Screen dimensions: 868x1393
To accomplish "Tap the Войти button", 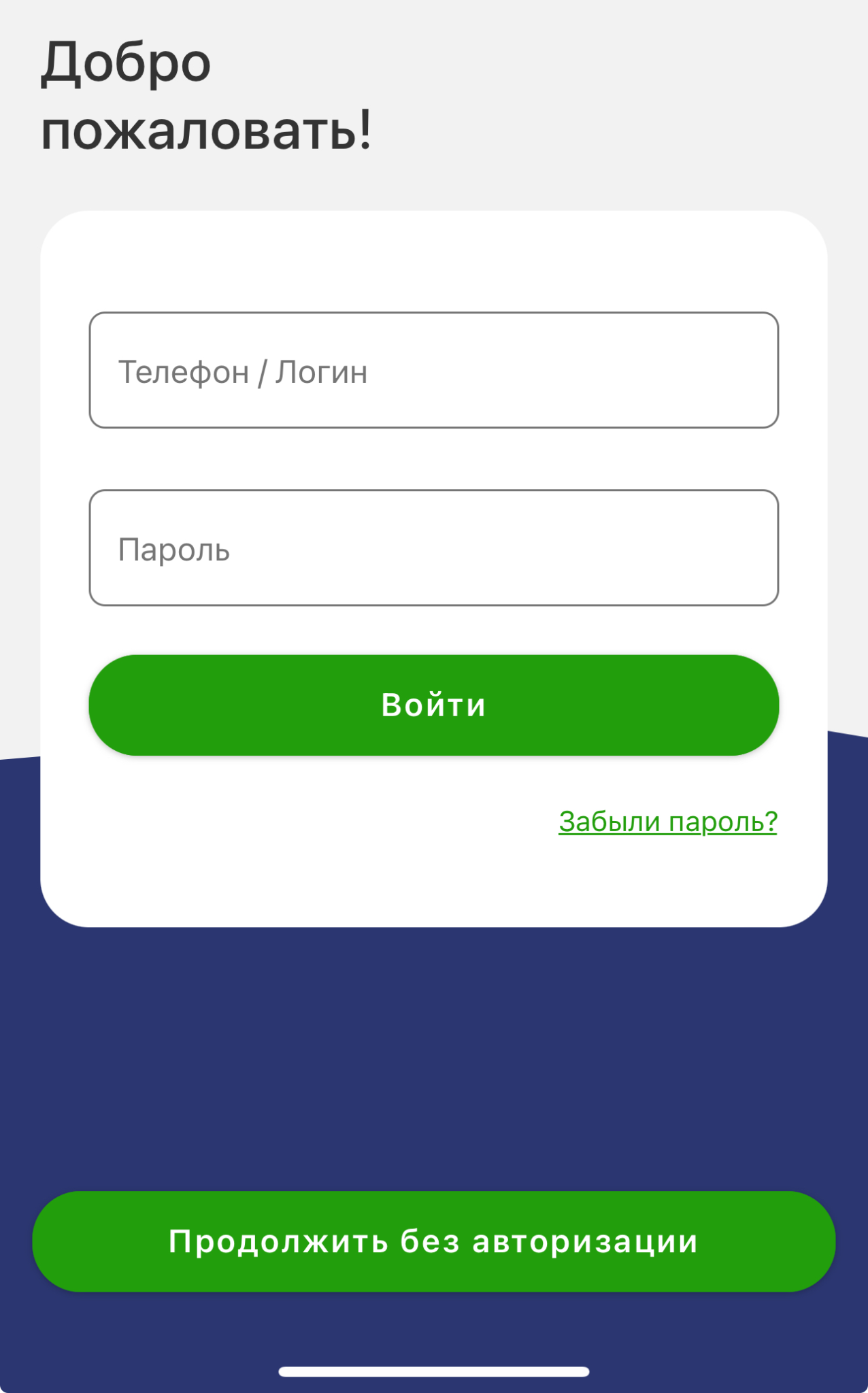I will point(433,705).
